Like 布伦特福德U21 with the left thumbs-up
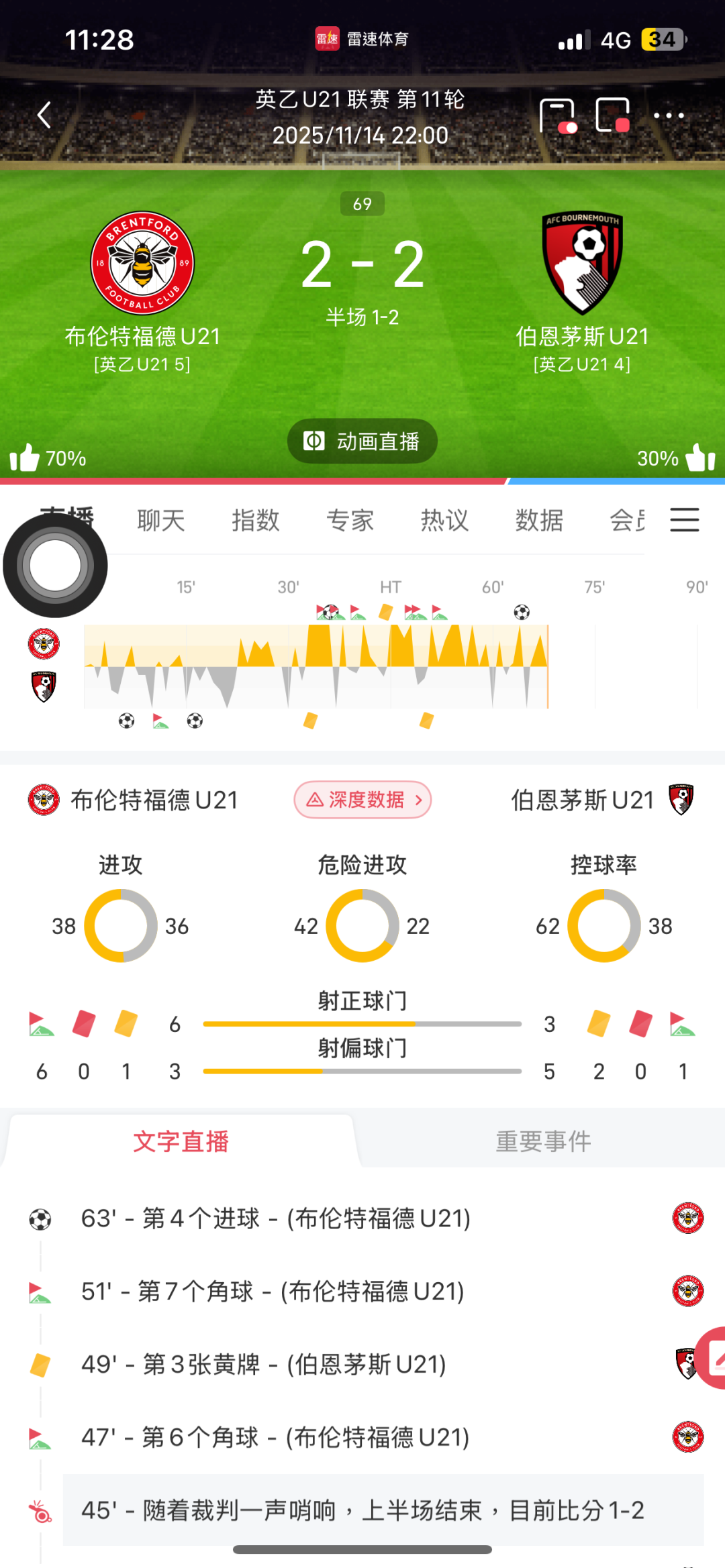This screenshot has width=725, height=1568. tap(25, 458)
